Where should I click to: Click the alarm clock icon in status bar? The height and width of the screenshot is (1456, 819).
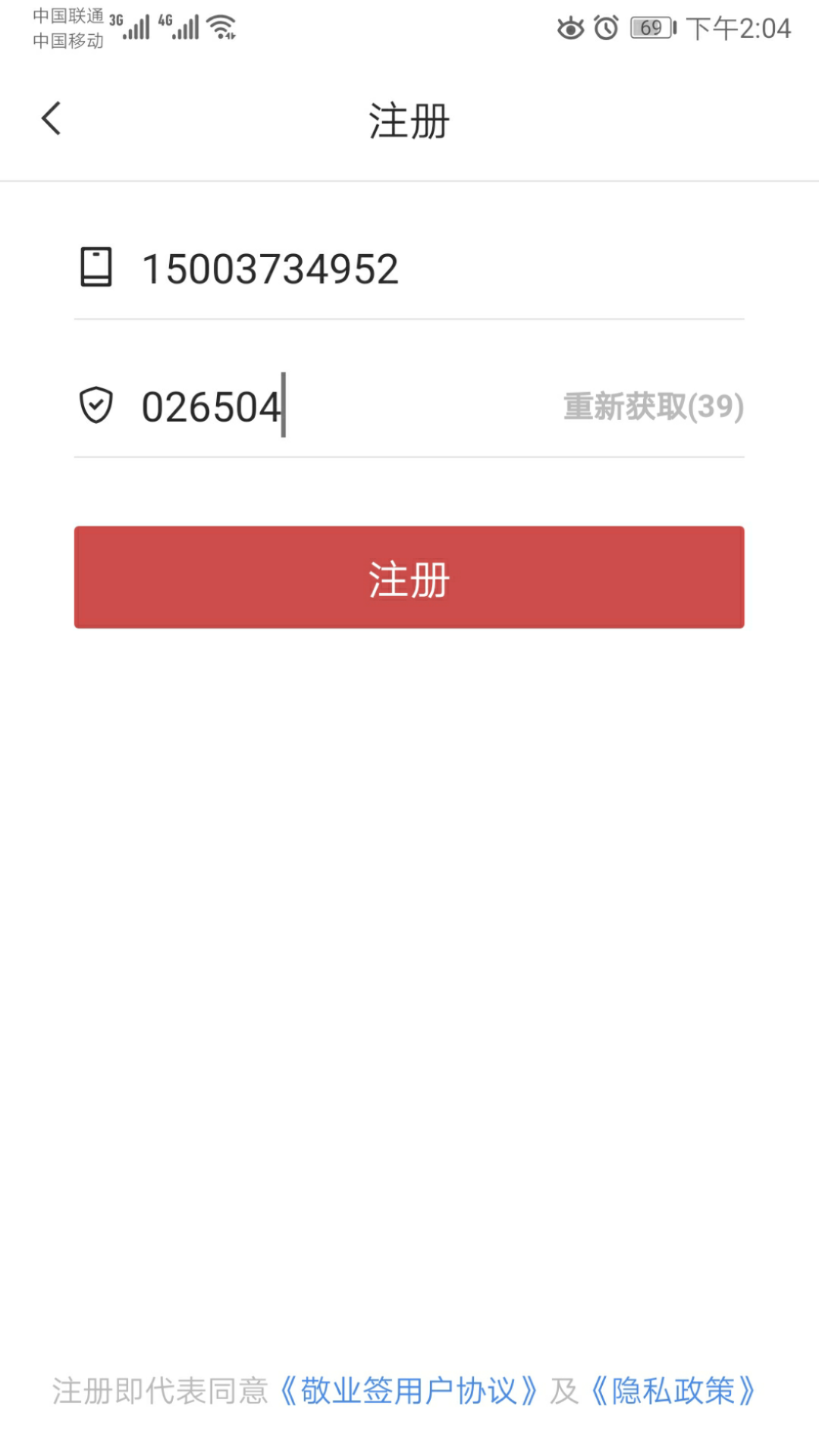click(x=604, y=29)
